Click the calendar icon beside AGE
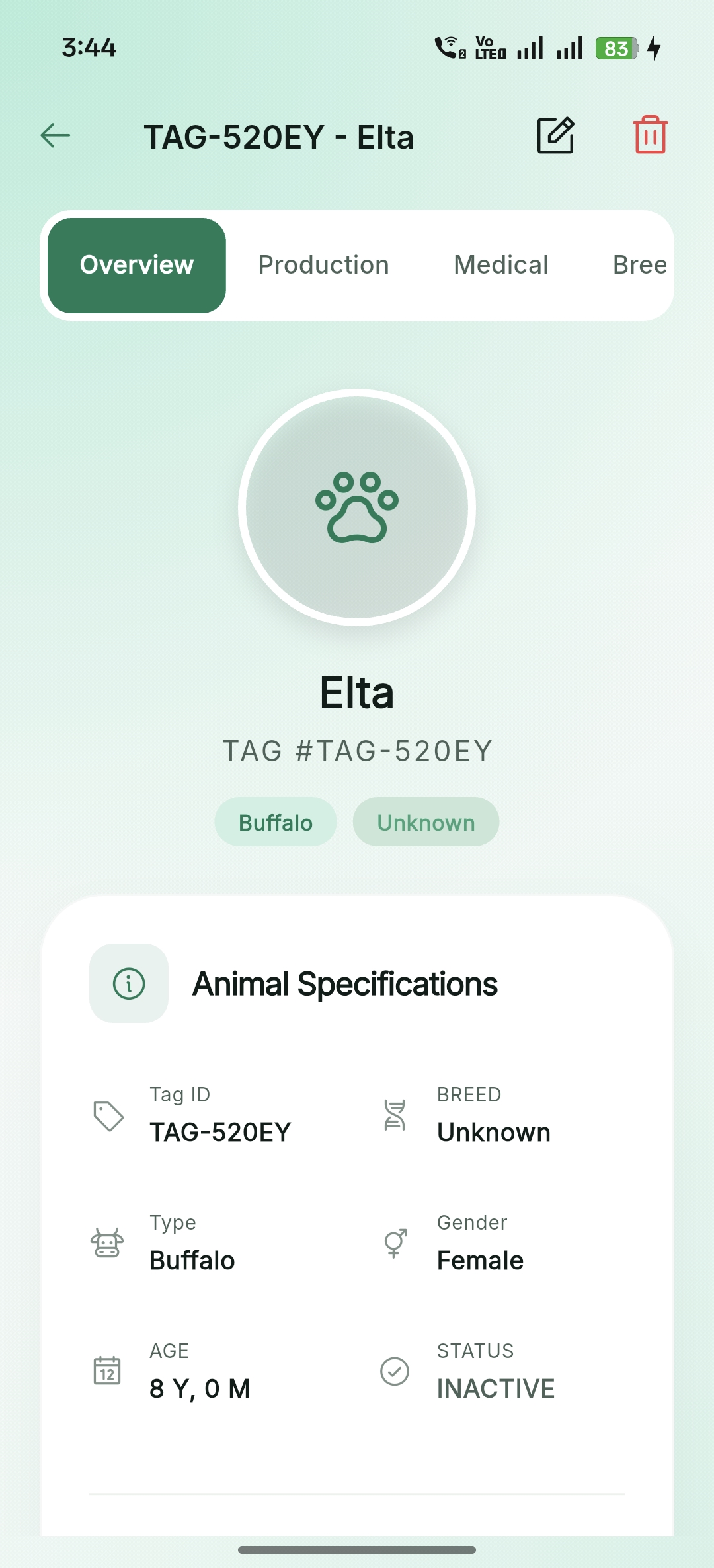 108,1369
